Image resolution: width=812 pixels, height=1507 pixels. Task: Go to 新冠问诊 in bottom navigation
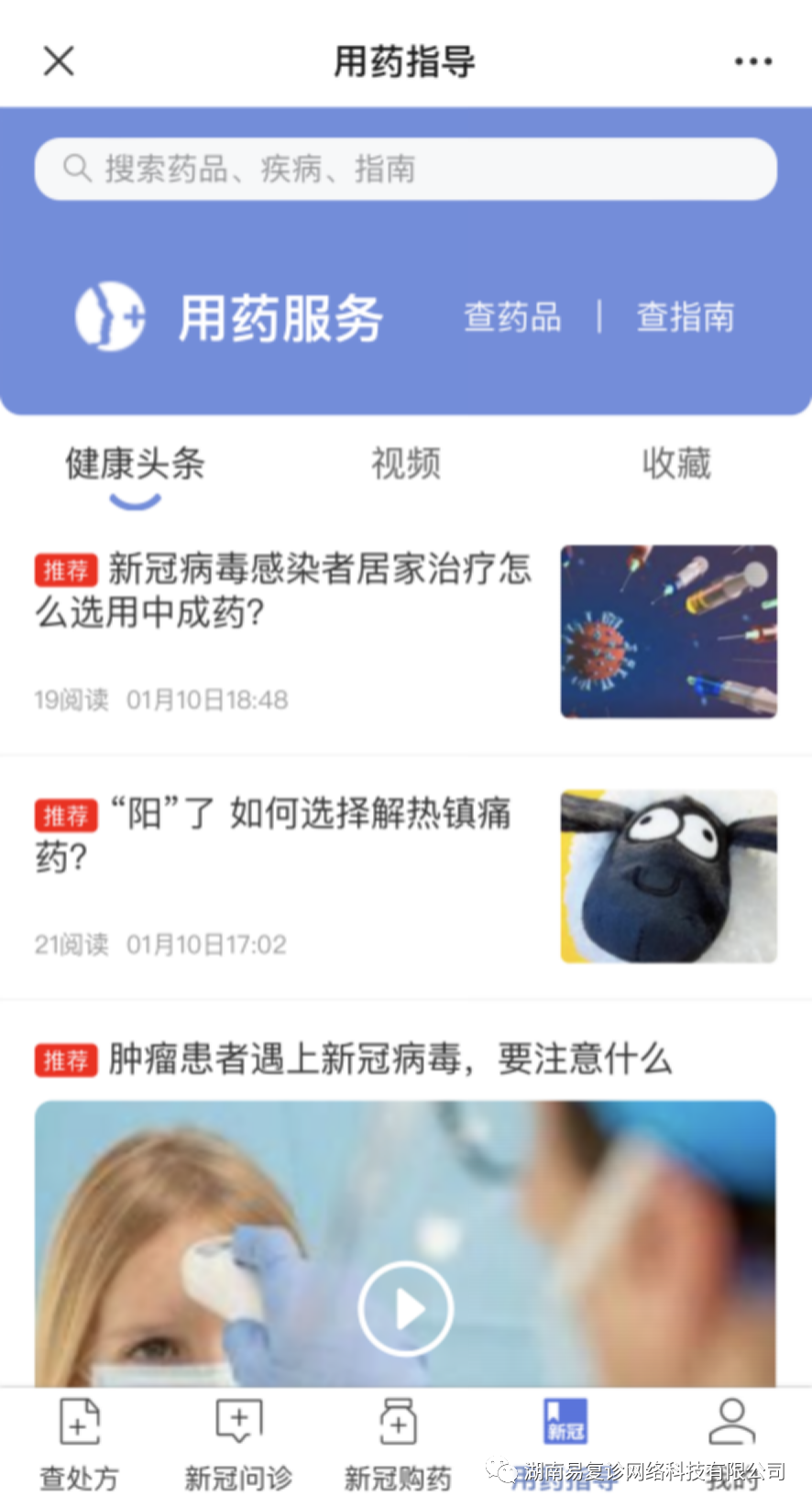click(238, 1444)
